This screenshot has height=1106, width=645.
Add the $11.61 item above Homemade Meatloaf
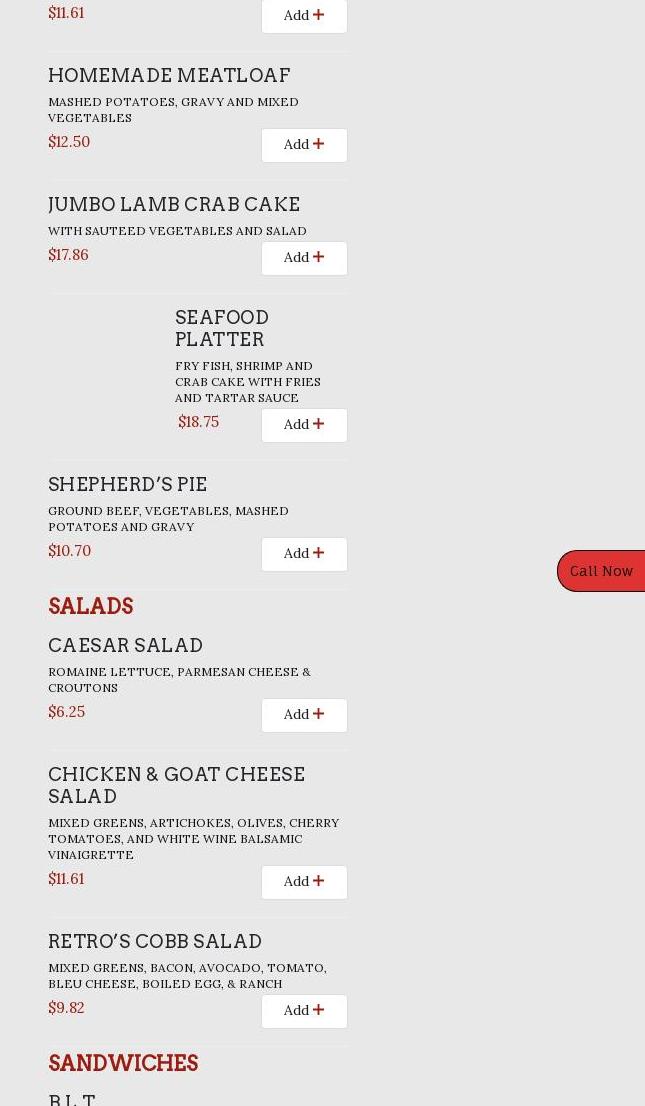pyautogui.click(x=304, y=16)
